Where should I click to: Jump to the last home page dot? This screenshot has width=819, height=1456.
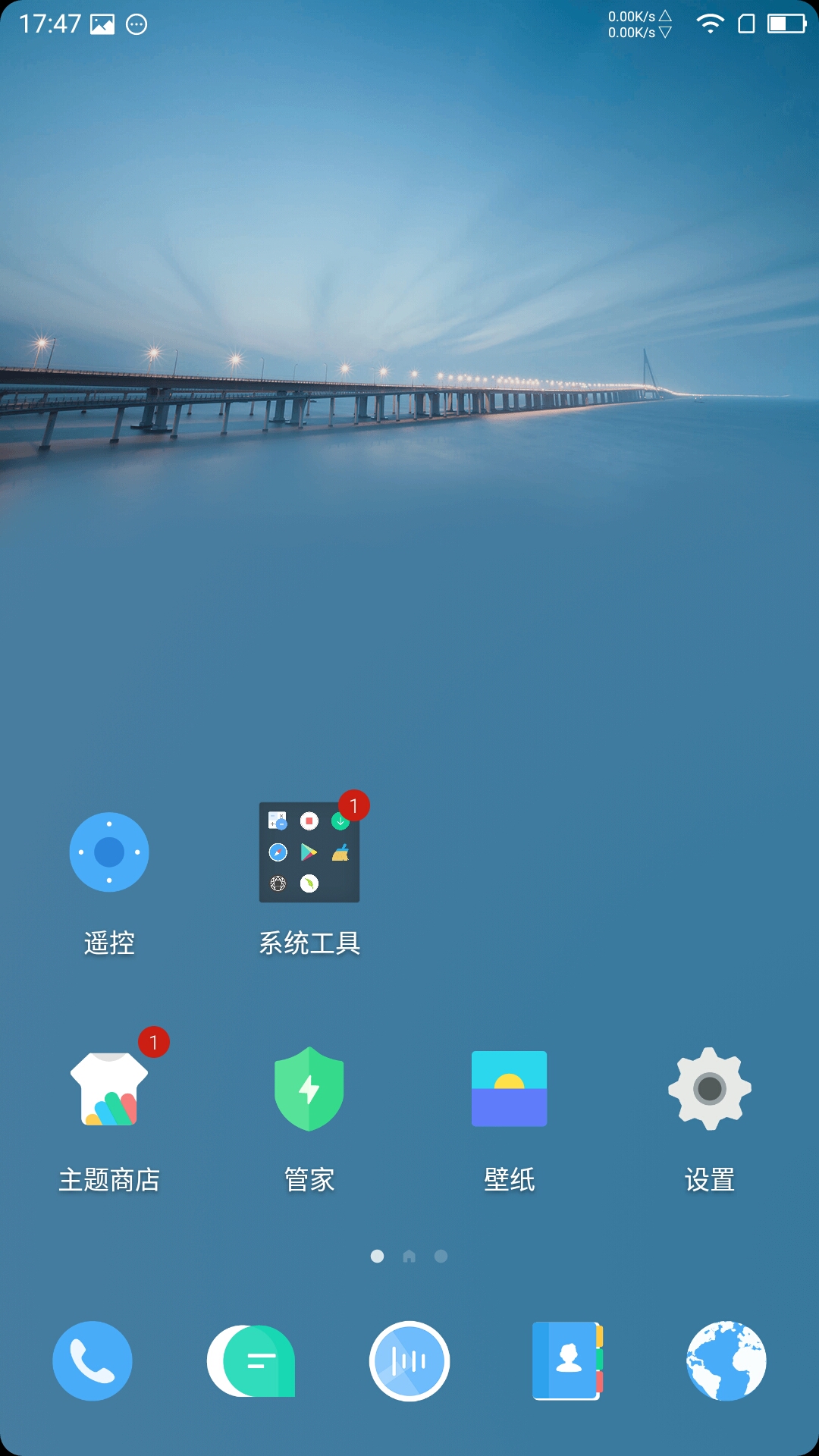(x=441, y=1257)
